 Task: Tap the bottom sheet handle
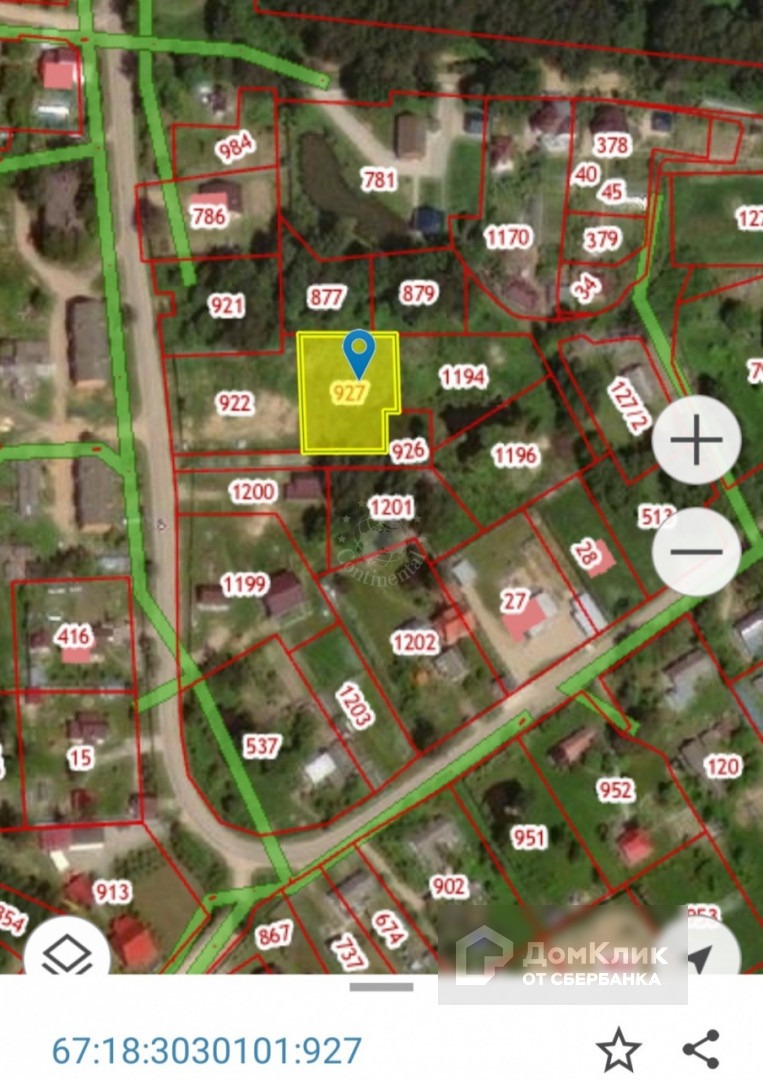pyautogui.click(x=381, y=987)
